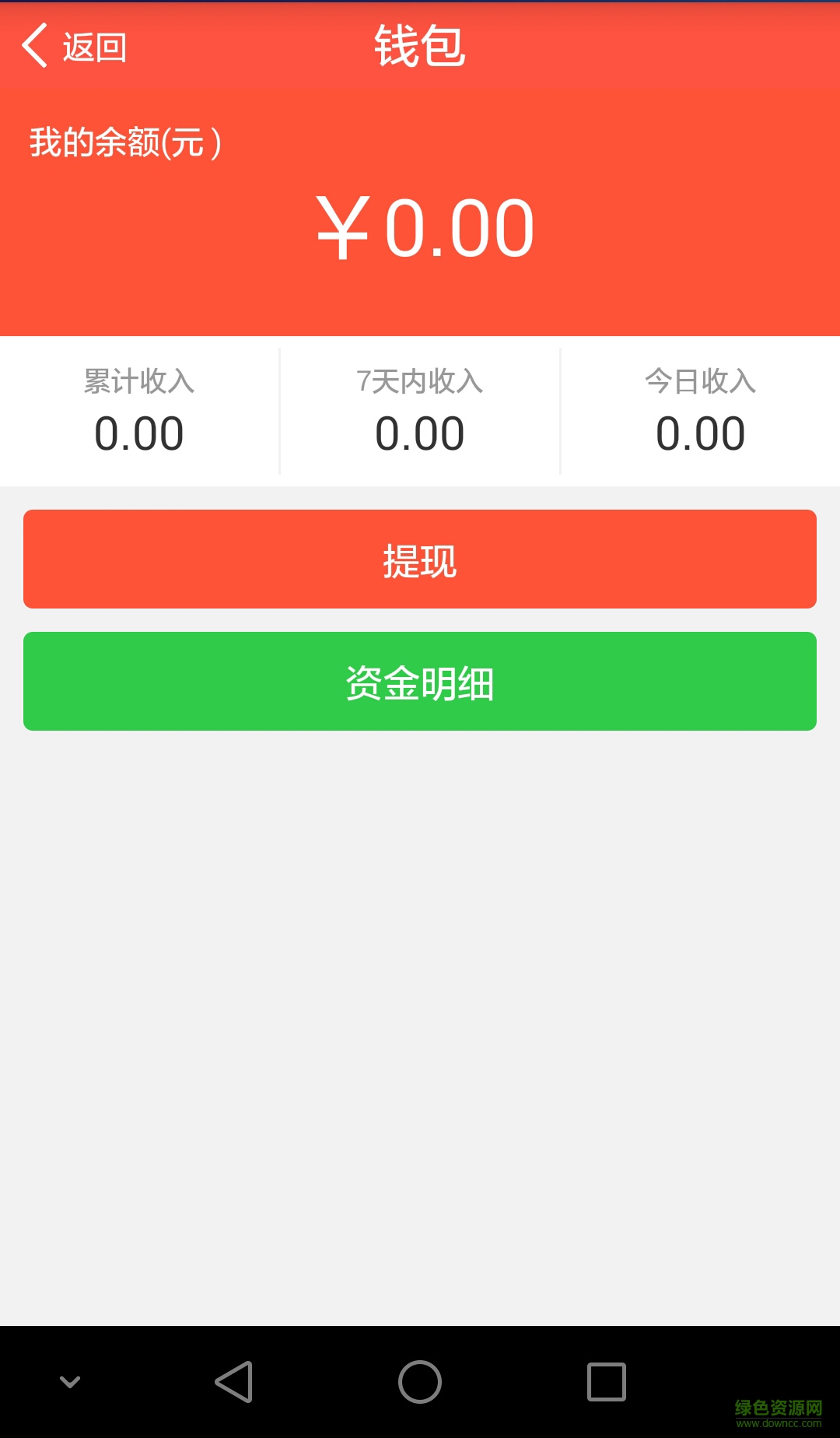
Task: Open 资金明细 fund details
Action: pyautogui.click(x=420, y=682)
